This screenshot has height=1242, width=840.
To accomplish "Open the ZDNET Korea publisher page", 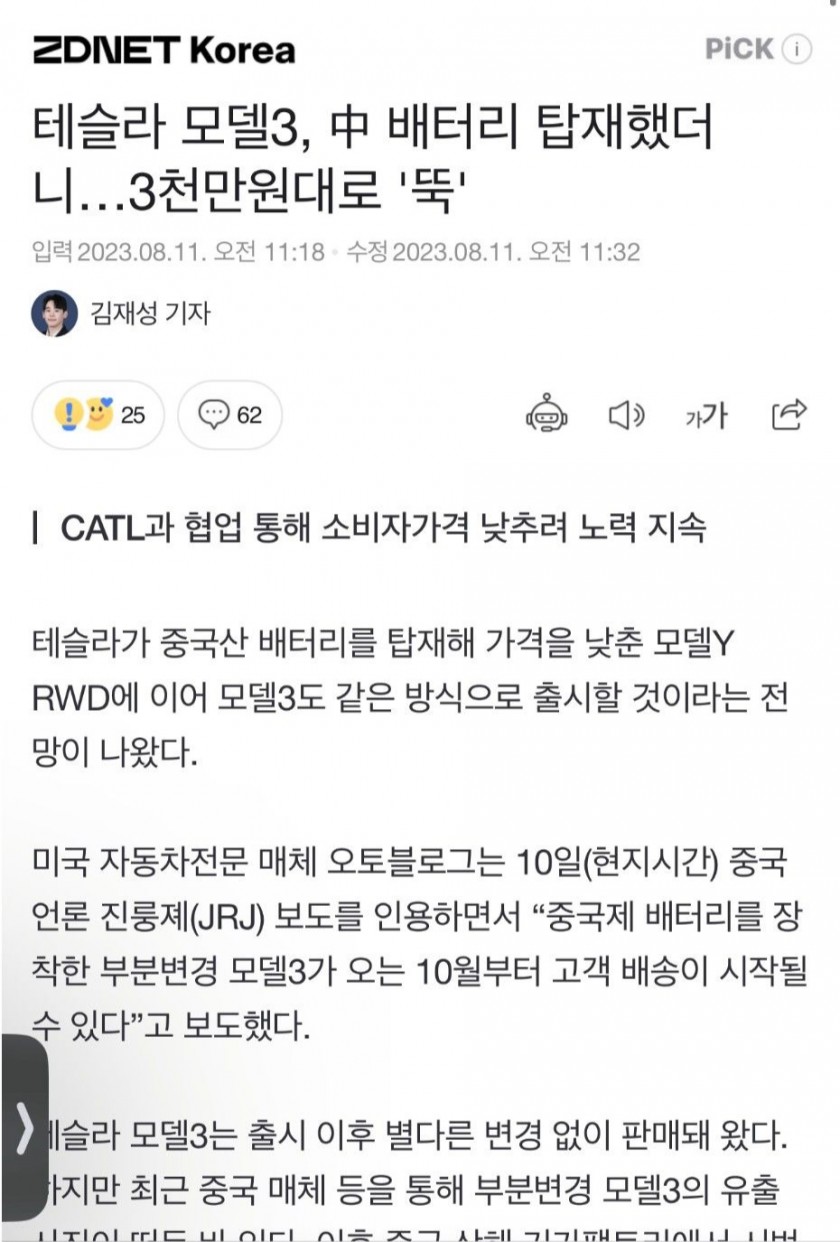I will pyautogui.click(x=164, y=50).
